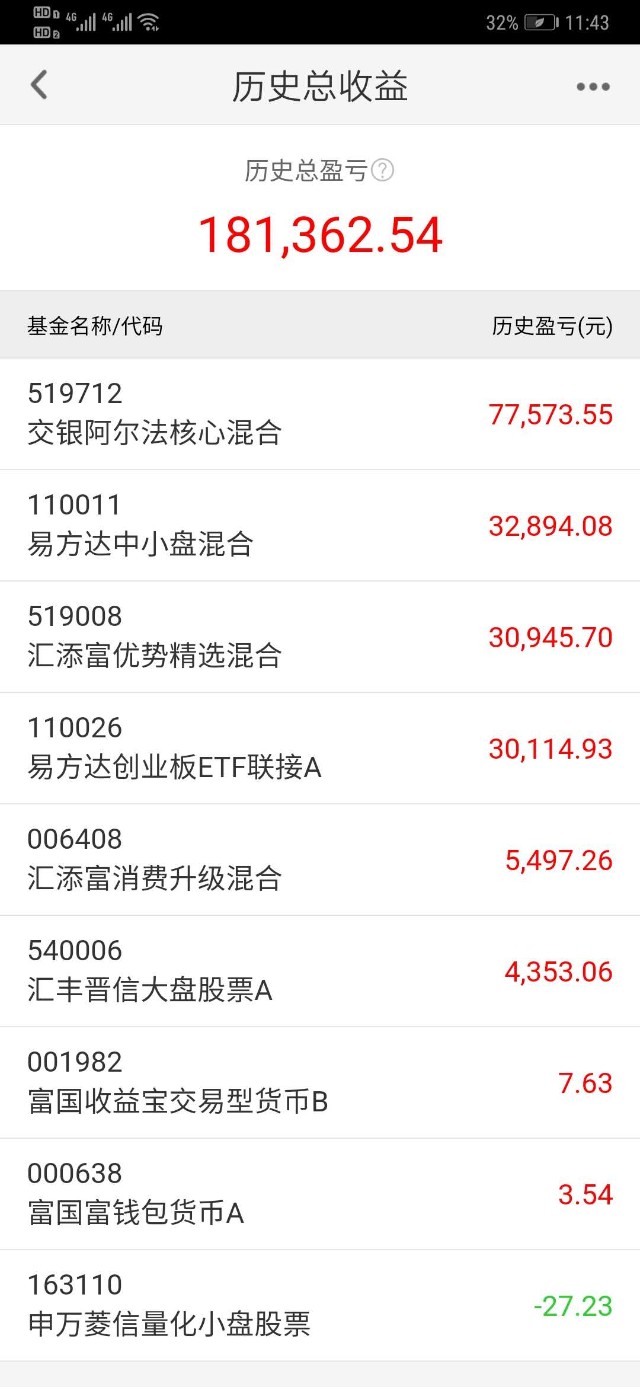The image size is (640, 1387).
Task: Open fund 519712 交银阿尔法核心混合
Action: pyautogui.click(x=320, y=414)
